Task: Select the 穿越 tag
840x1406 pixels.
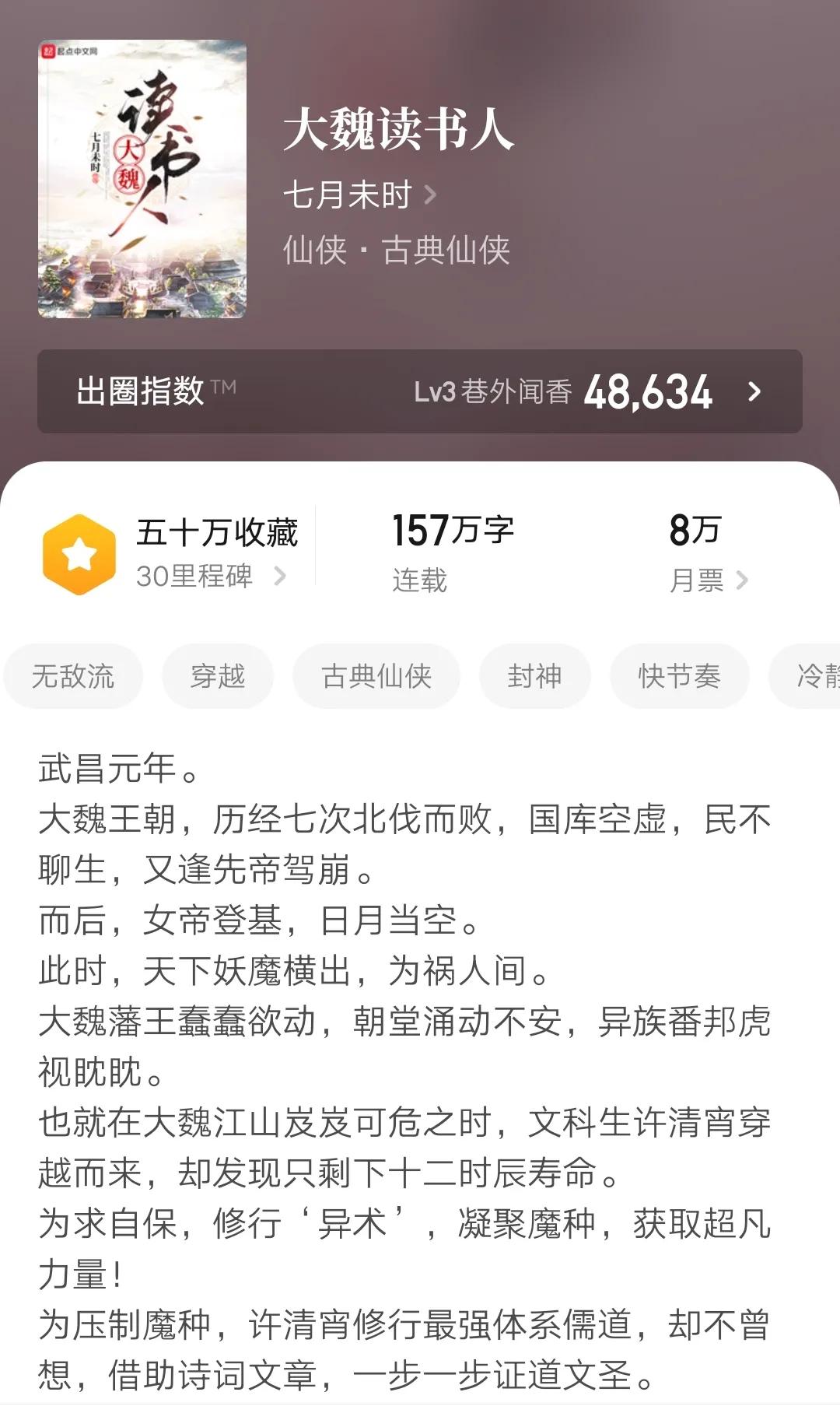Action: (218, 676)
